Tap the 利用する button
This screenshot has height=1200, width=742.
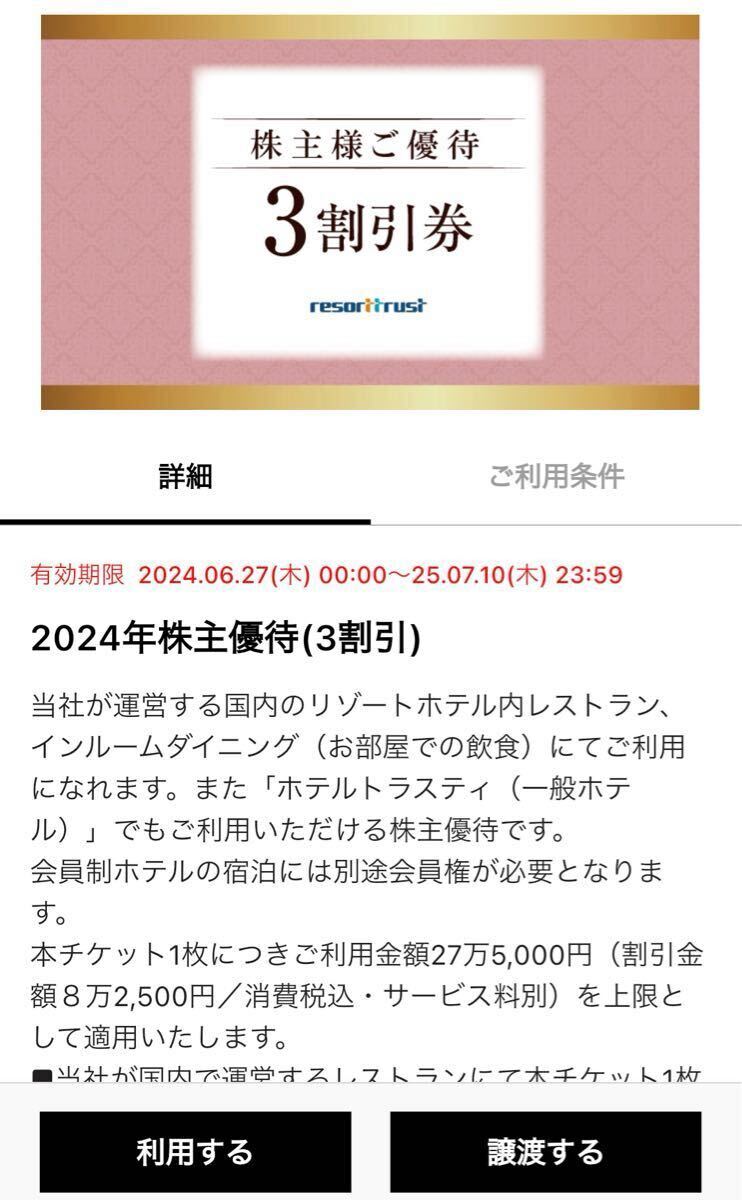tap(195, 1151)
